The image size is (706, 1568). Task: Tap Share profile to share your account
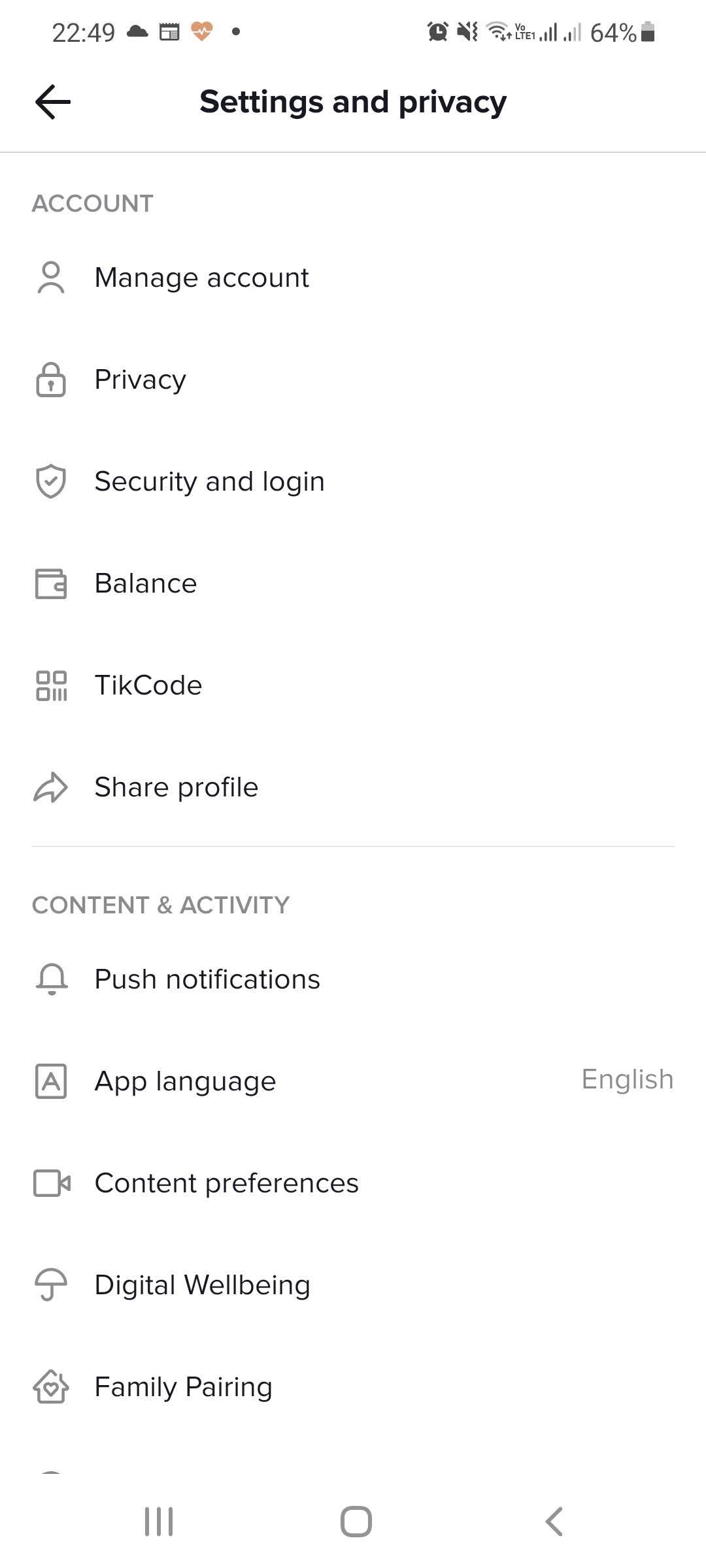click(176, 787)
